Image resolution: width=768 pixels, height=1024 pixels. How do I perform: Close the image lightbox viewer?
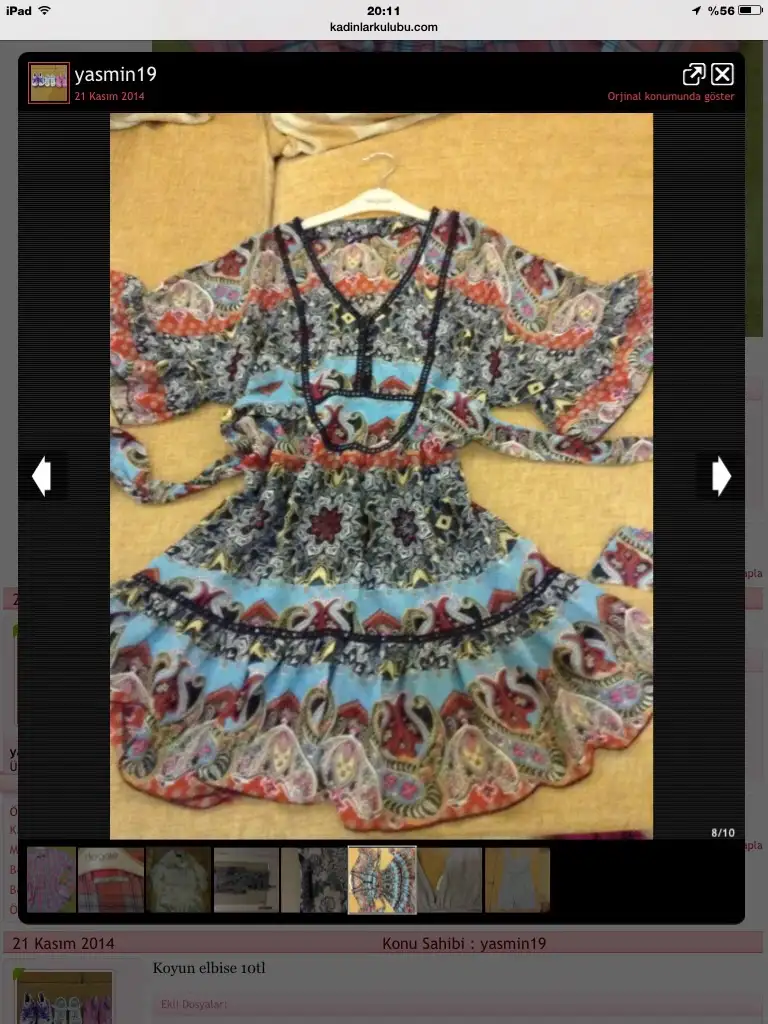(723, 74)
